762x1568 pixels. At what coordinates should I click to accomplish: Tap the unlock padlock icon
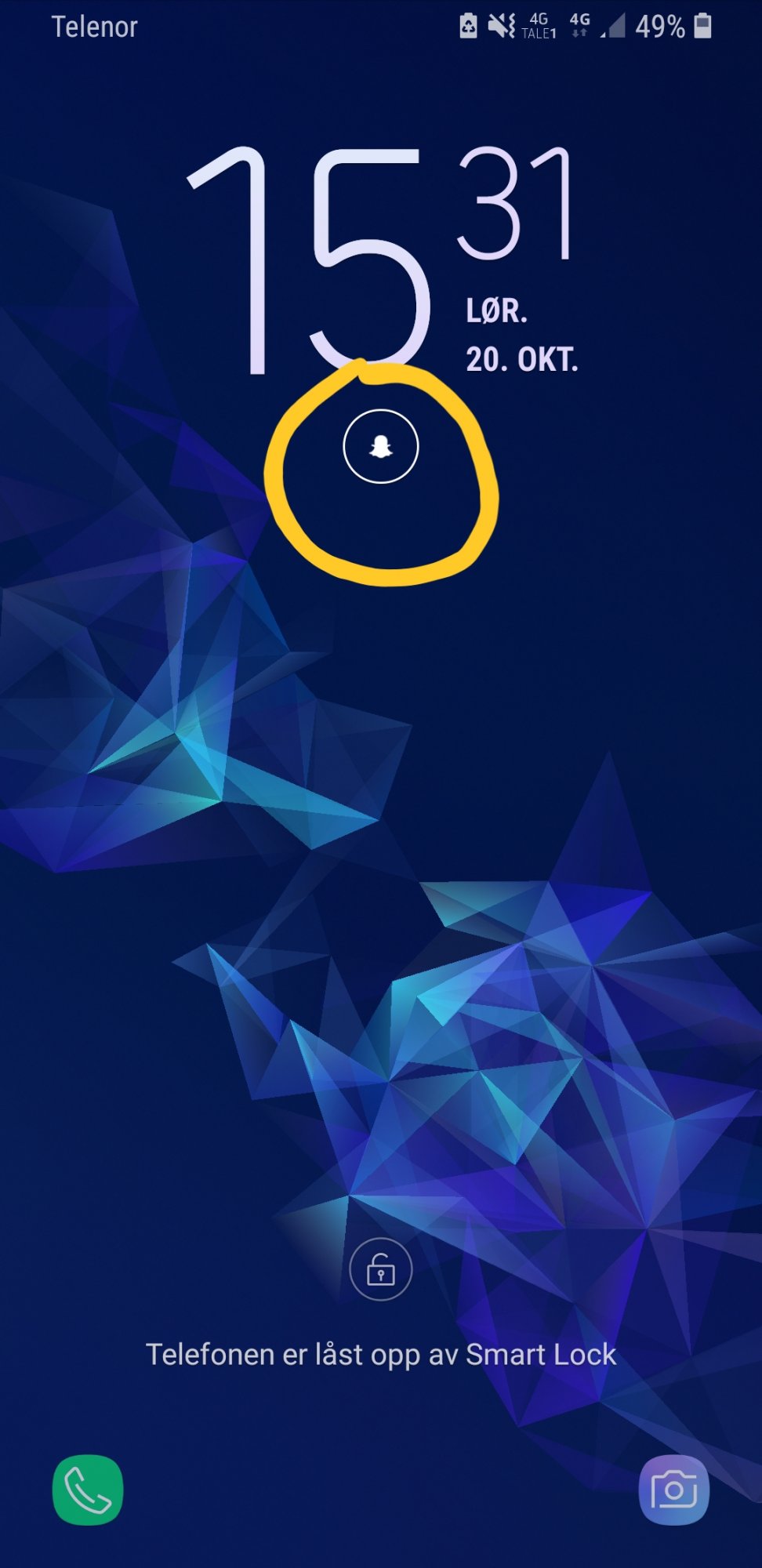pyautogui.click(x=381, y=1269)
